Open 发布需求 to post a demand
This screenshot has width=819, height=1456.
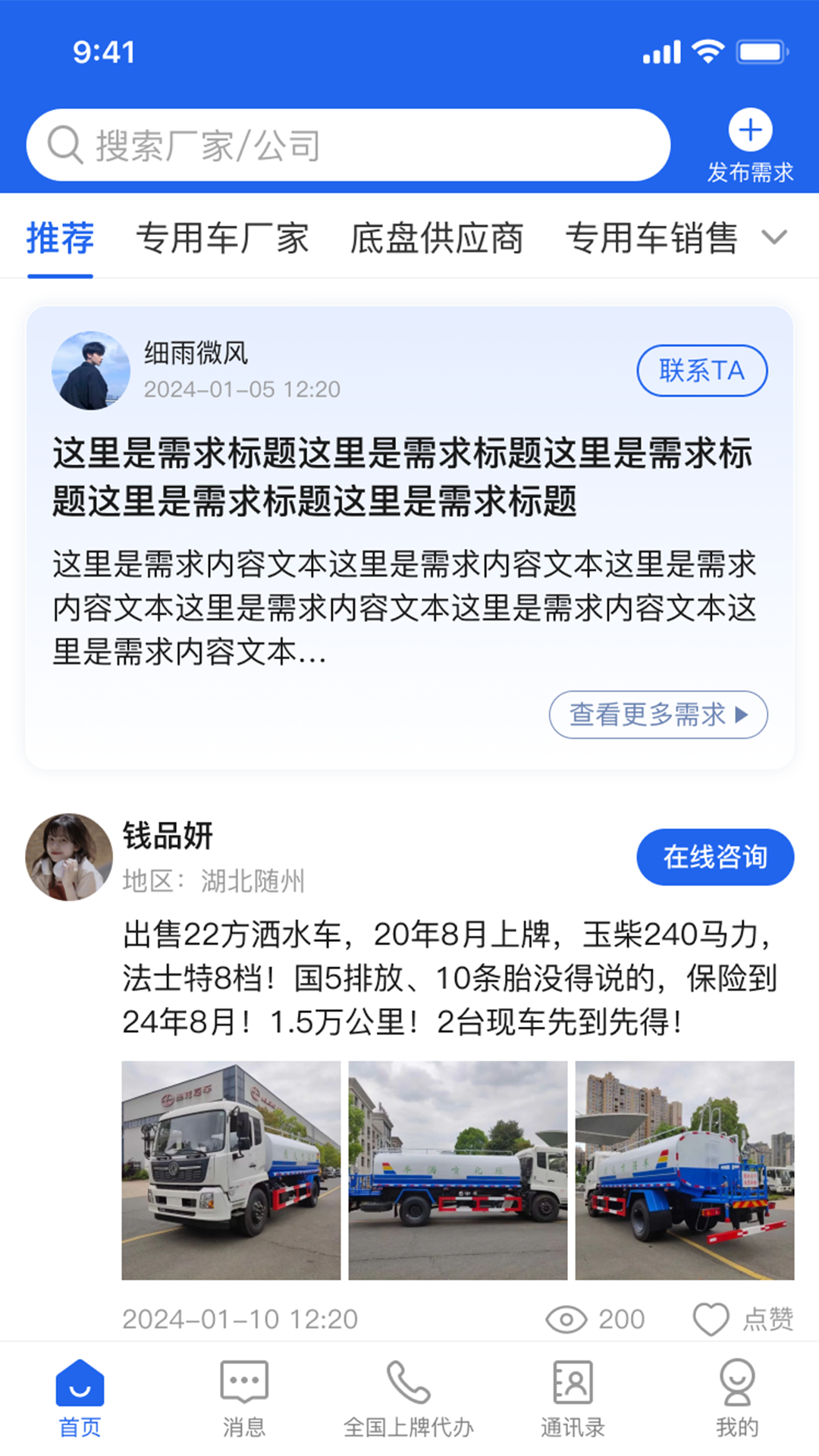(750, 146)
